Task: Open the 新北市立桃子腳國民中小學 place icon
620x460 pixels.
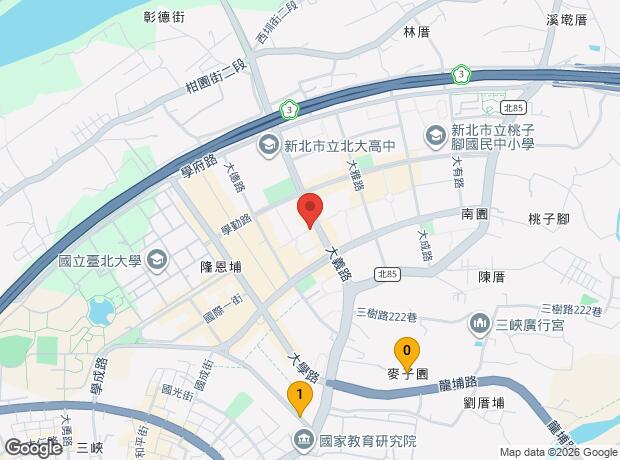Action: tap(437, 134)
